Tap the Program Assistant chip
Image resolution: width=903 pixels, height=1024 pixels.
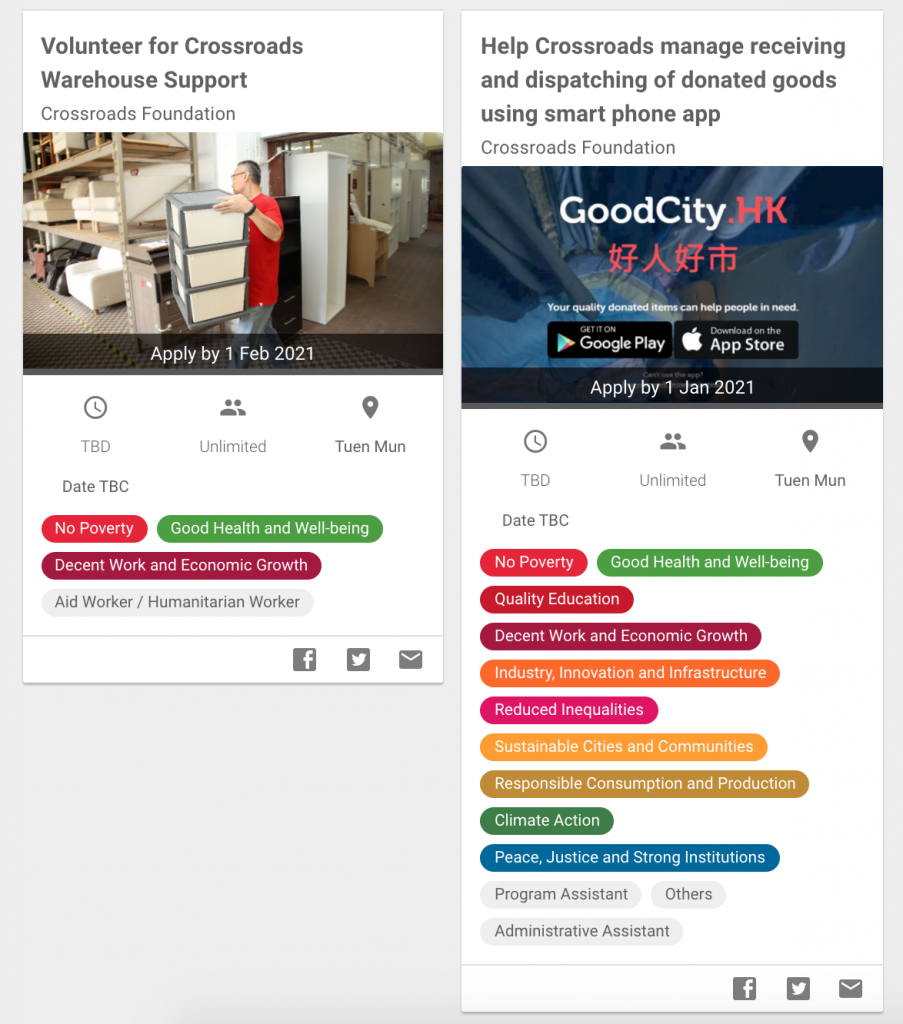click(x=561, y=894)
